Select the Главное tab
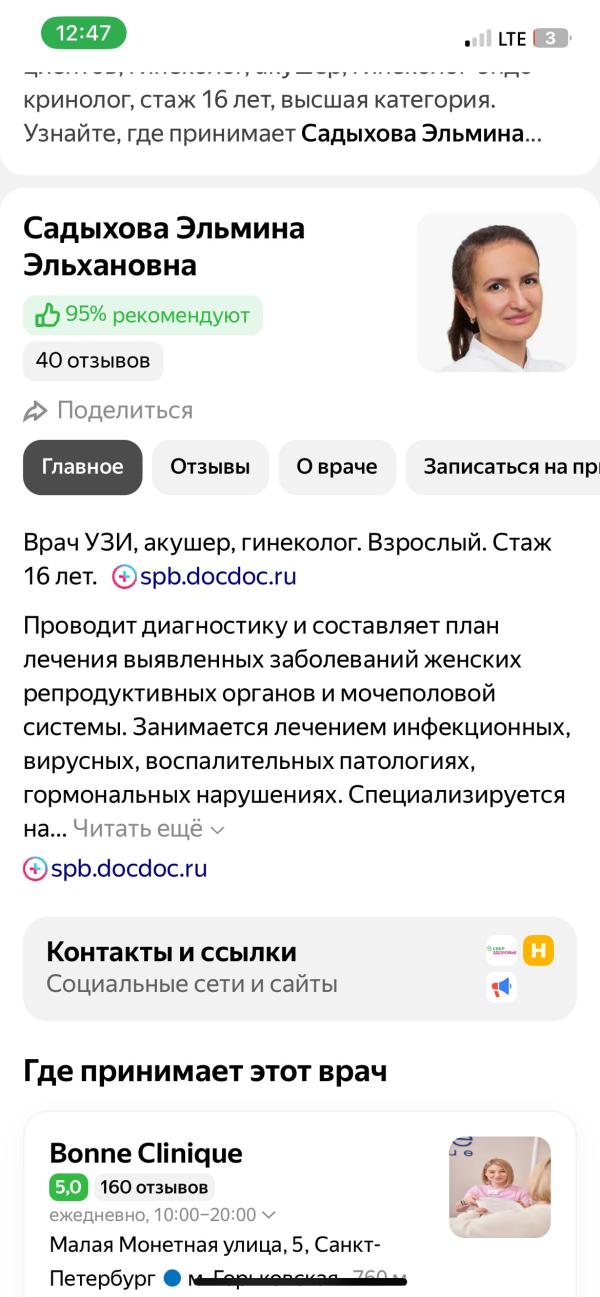The image size is (600, 1297). [83, 467]
